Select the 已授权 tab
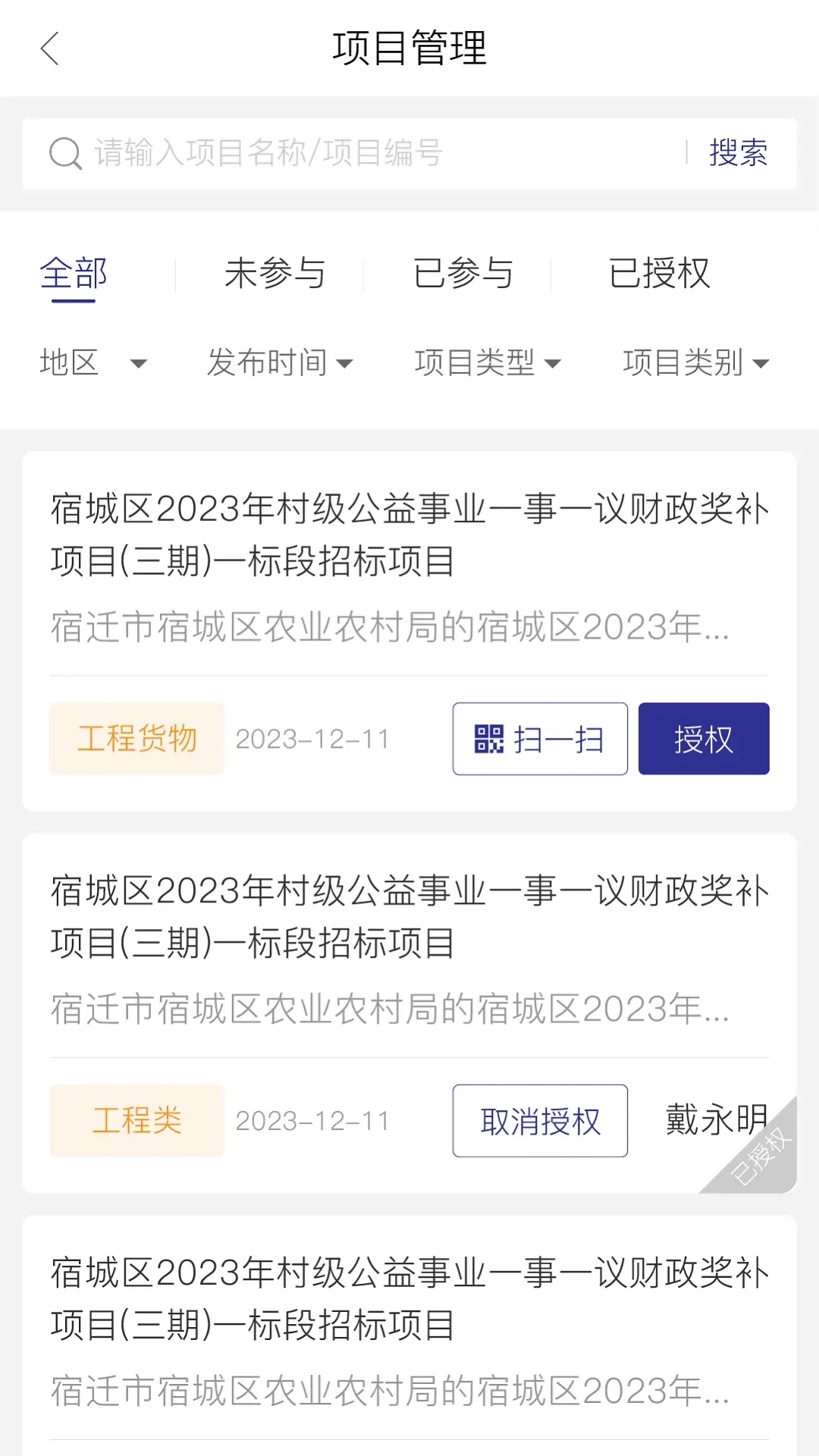 (x=661, y=274)
